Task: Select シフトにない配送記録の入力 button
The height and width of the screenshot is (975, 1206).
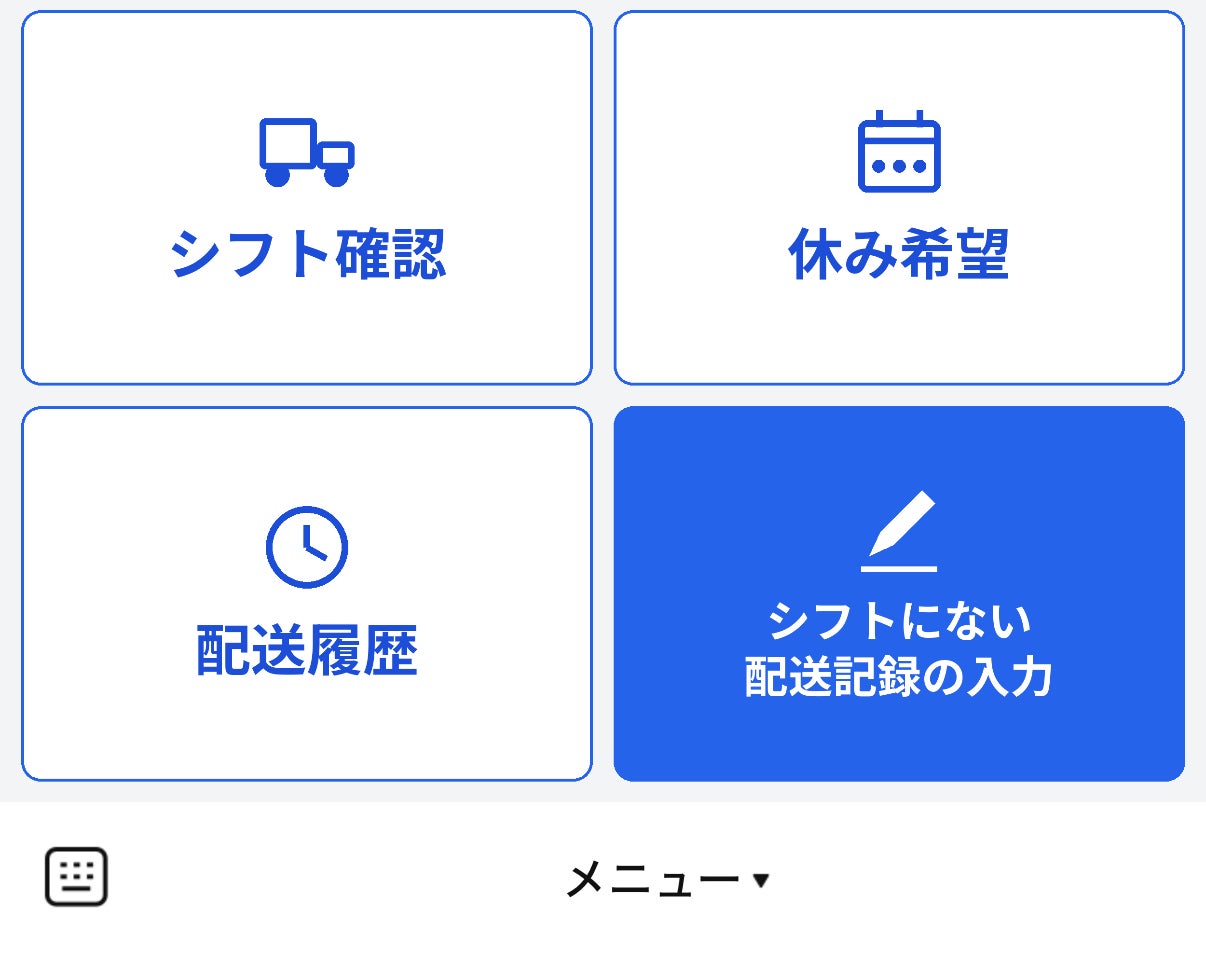Action: [899, 594]
